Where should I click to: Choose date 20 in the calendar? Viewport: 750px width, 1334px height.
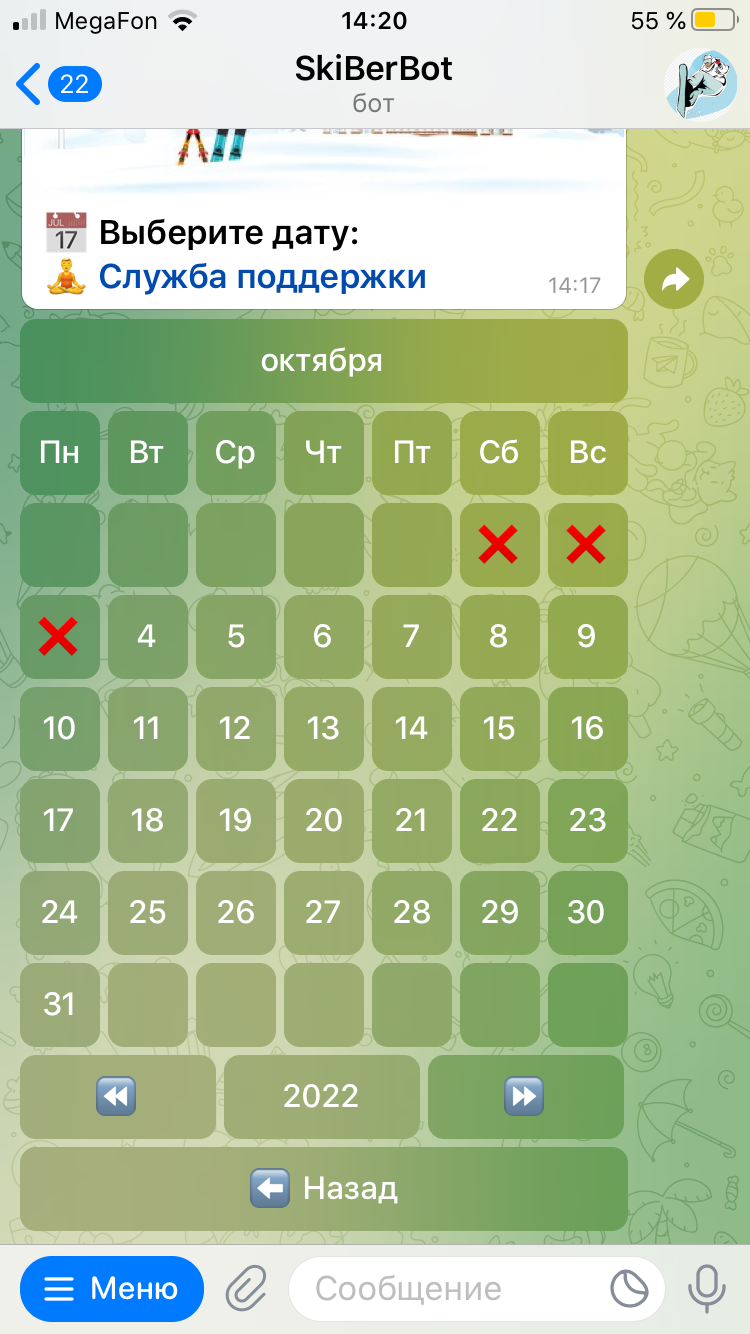click(323, 821)
